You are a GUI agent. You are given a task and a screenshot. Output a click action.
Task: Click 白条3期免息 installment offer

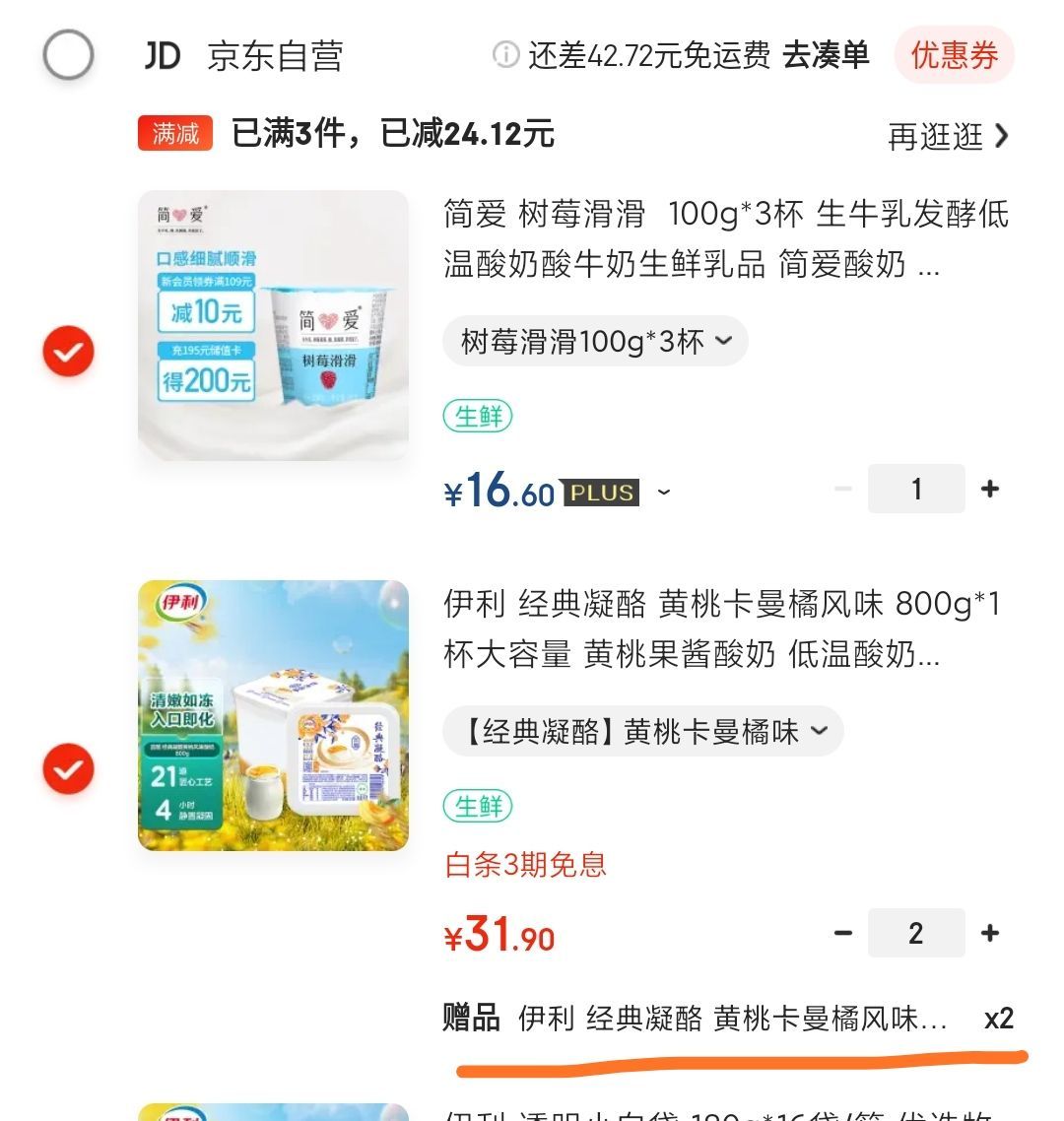coord(523,865)
